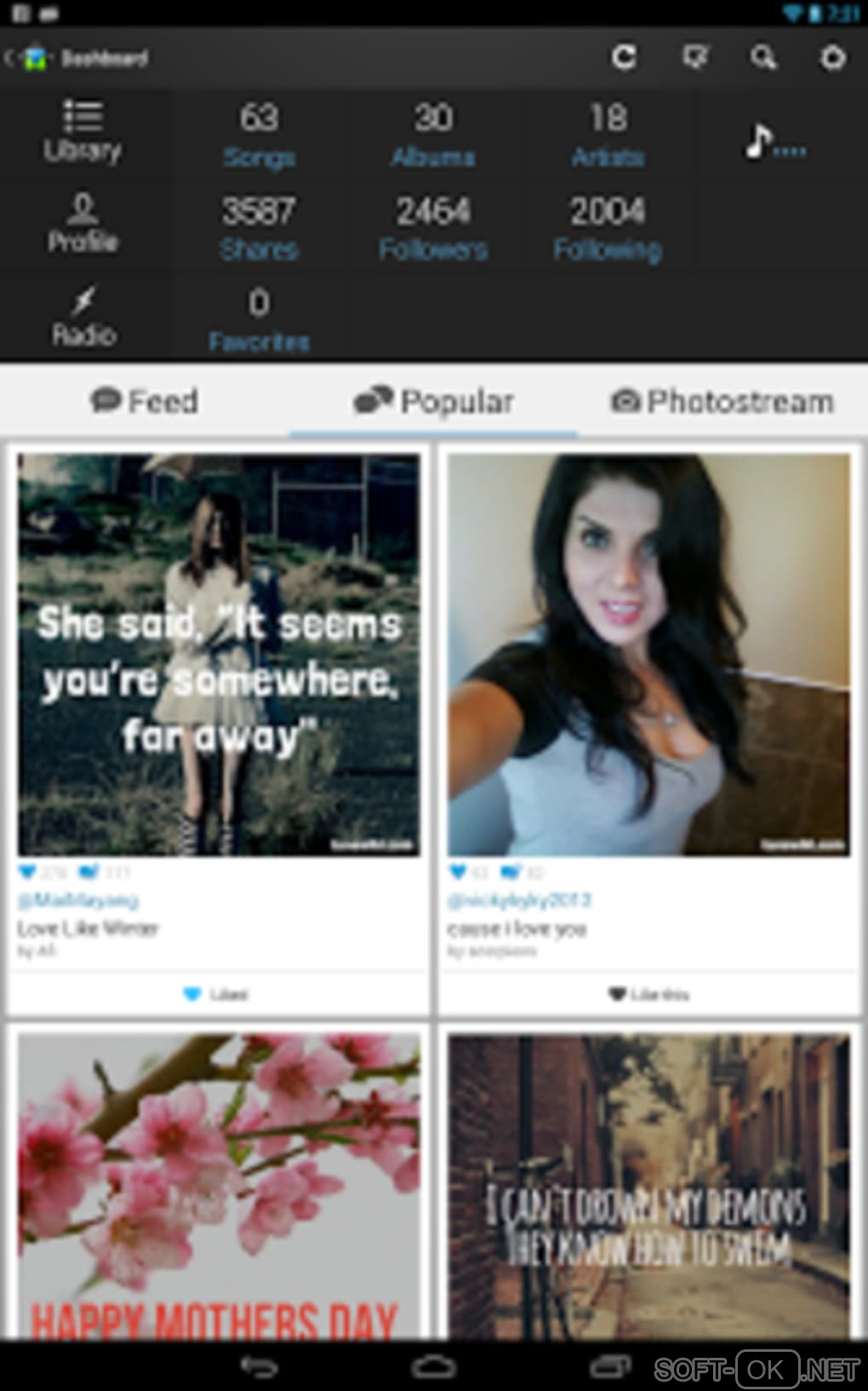Tap the system home button
The width and height of the screenshot is (868, 1391).
tap(434, 1367)
